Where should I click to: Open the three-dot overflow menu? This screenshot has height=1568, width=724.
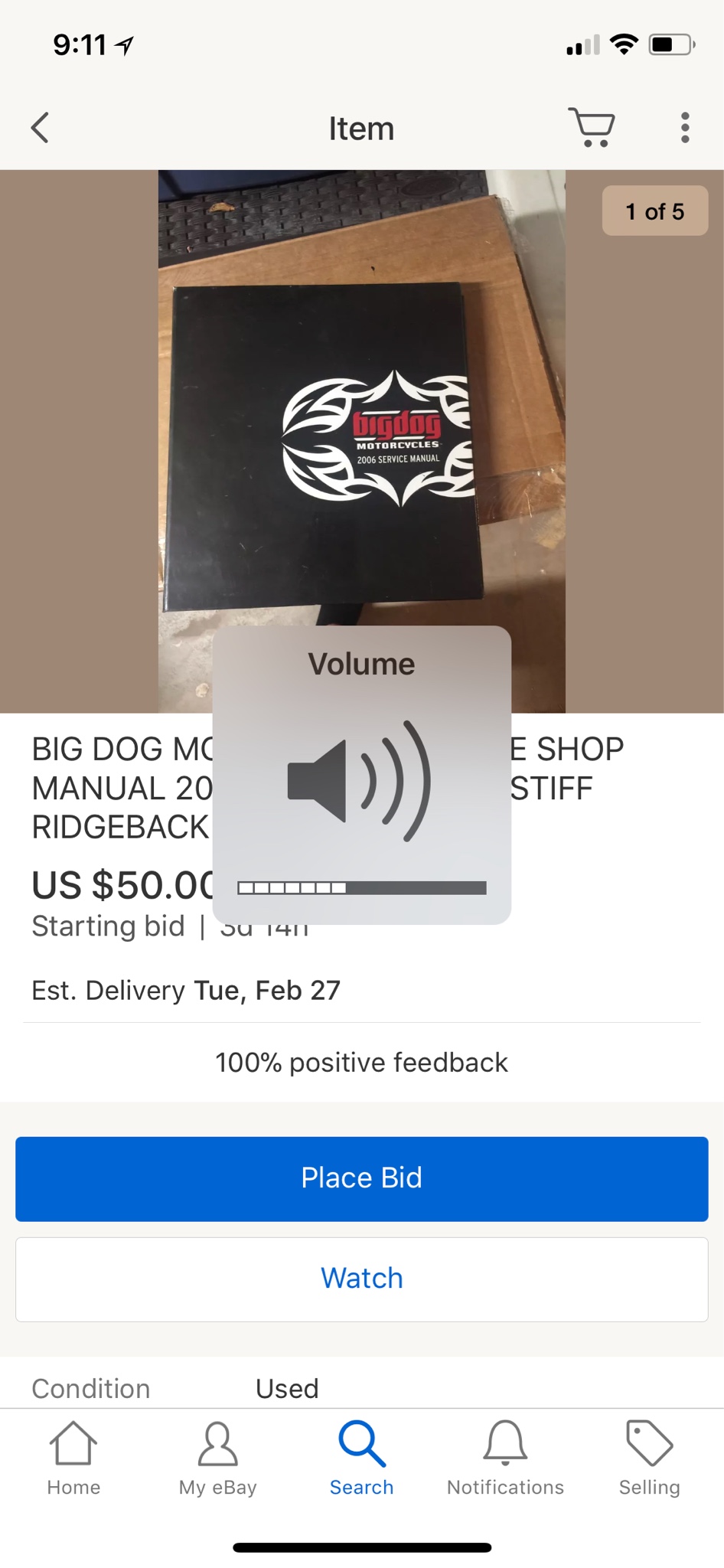tap(685, 128)
